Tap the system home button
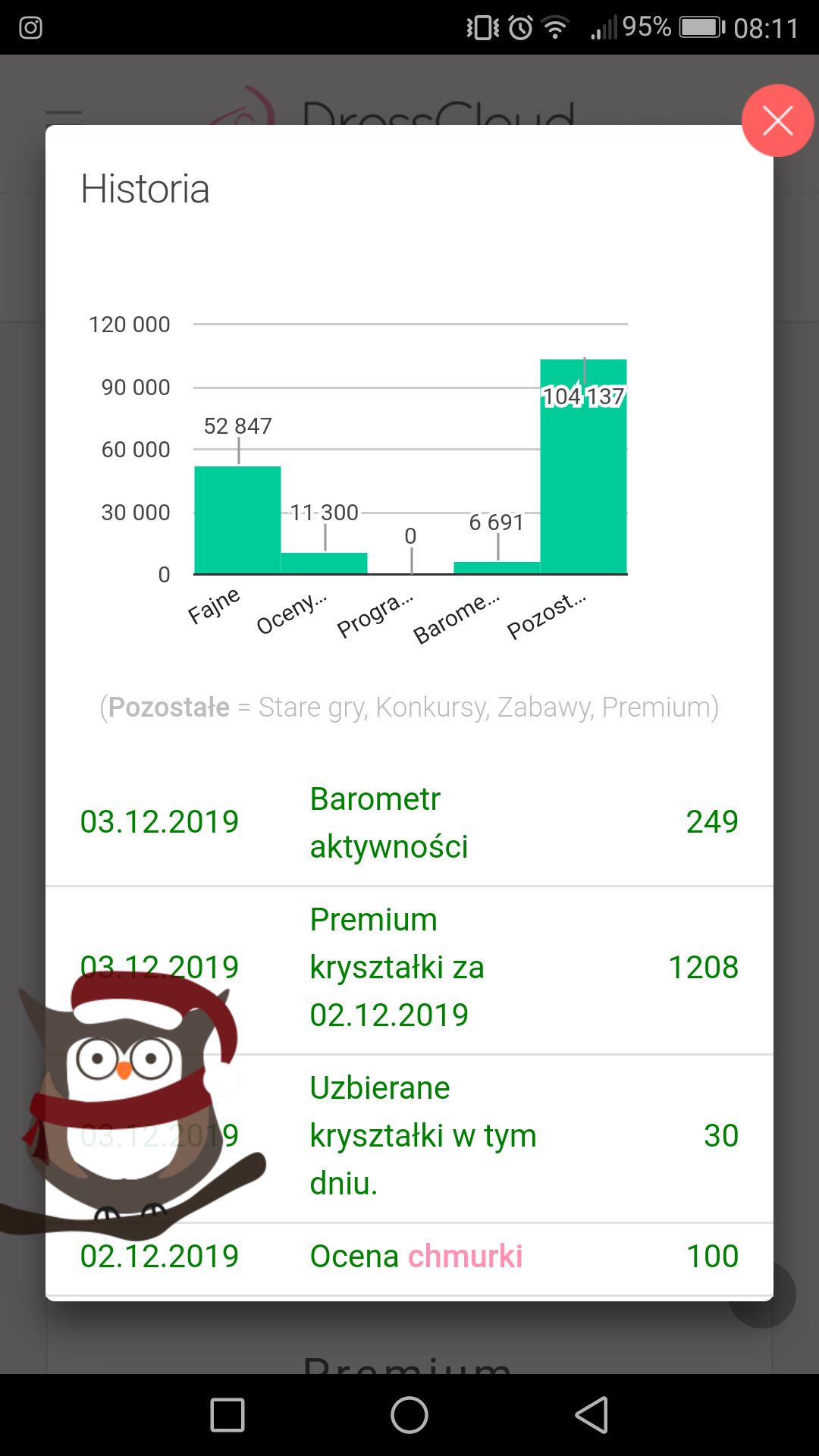Image resolution: width=819 pixels, height=1456 pixels. pyautogui.click(x=409, y=1415)
